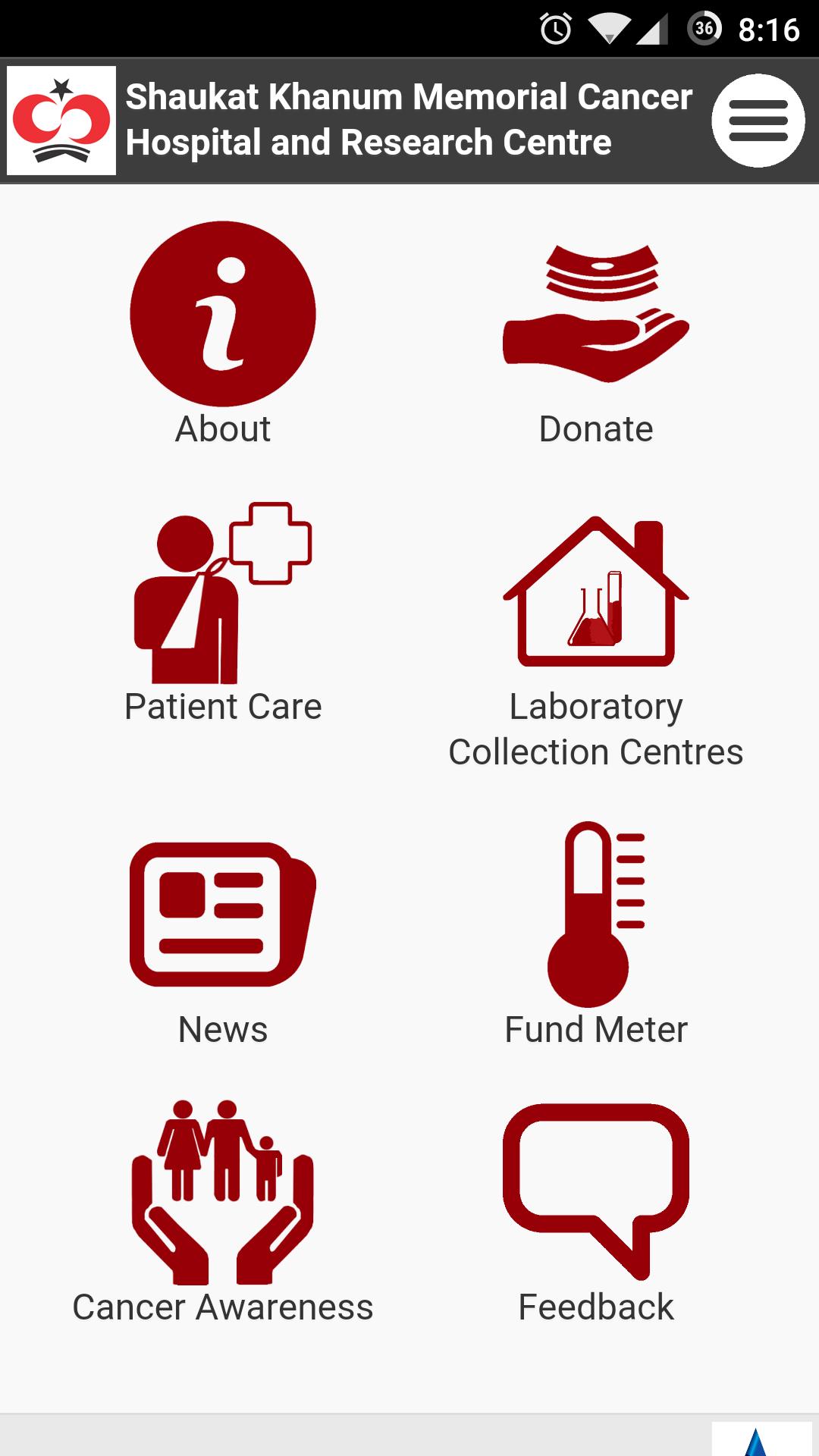The width and height of the screenshot is (819, 1456).
Task: Tap the News newspaper icon
Action: pyautogui.click(x=223, y=914)
